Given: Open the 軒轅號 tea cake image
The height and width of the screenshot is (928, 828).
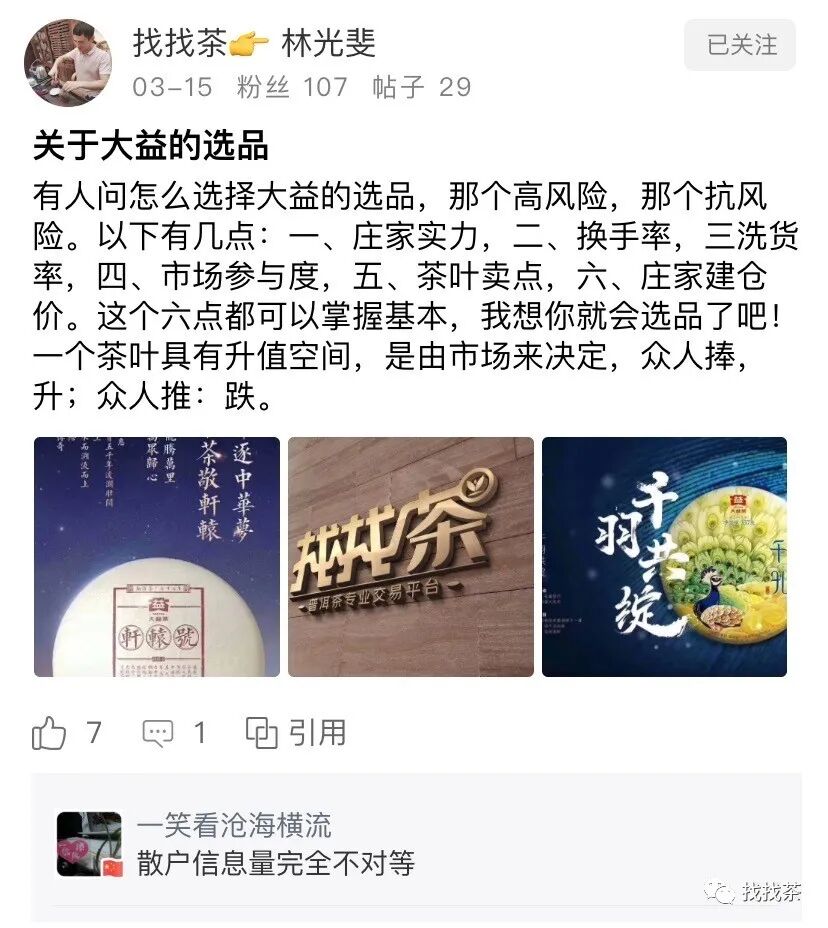Looking at the screenshot, I should tap(157, 557).
